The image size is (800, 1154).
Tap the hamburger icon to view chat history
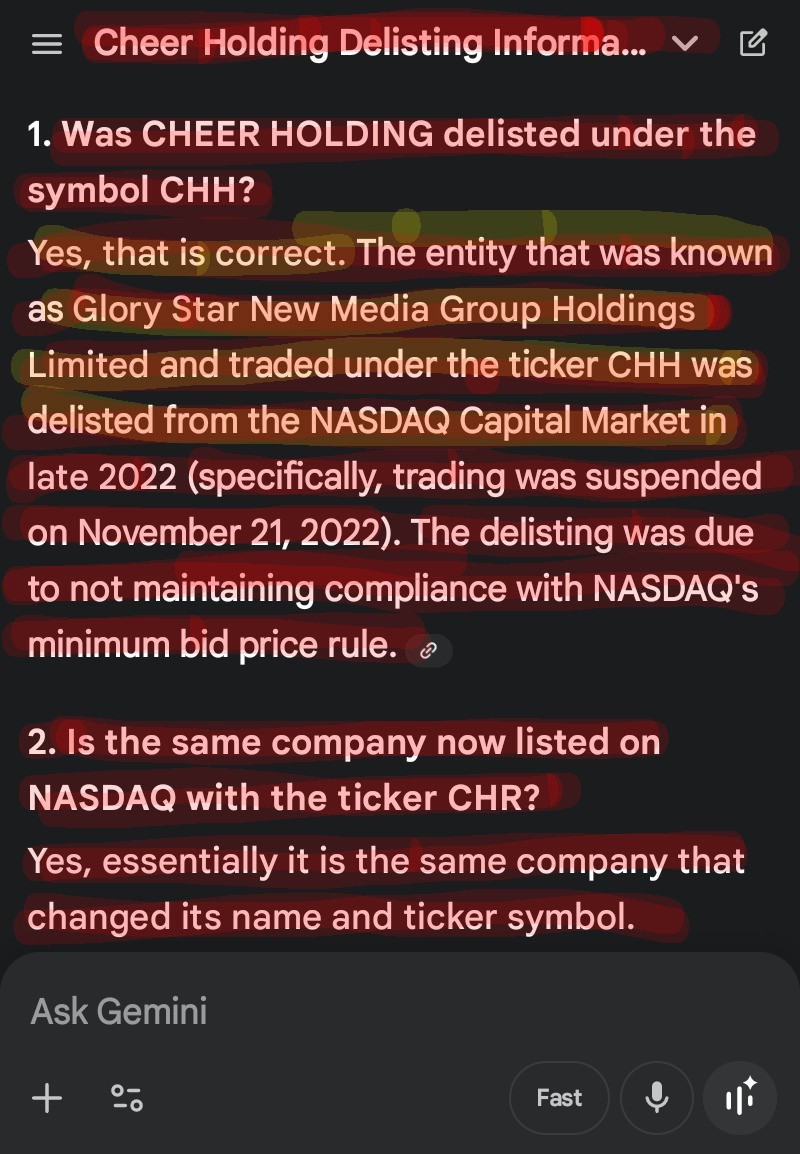pyautogui.click(x=46, y=43)
